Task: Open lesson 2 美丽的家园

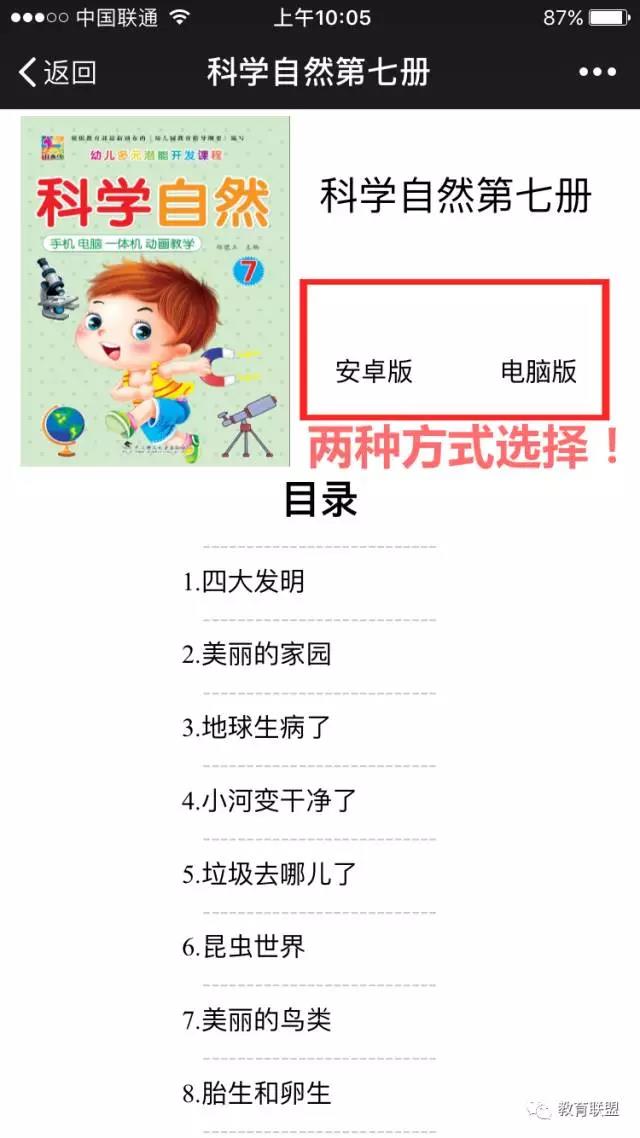Action: (256, 654)
